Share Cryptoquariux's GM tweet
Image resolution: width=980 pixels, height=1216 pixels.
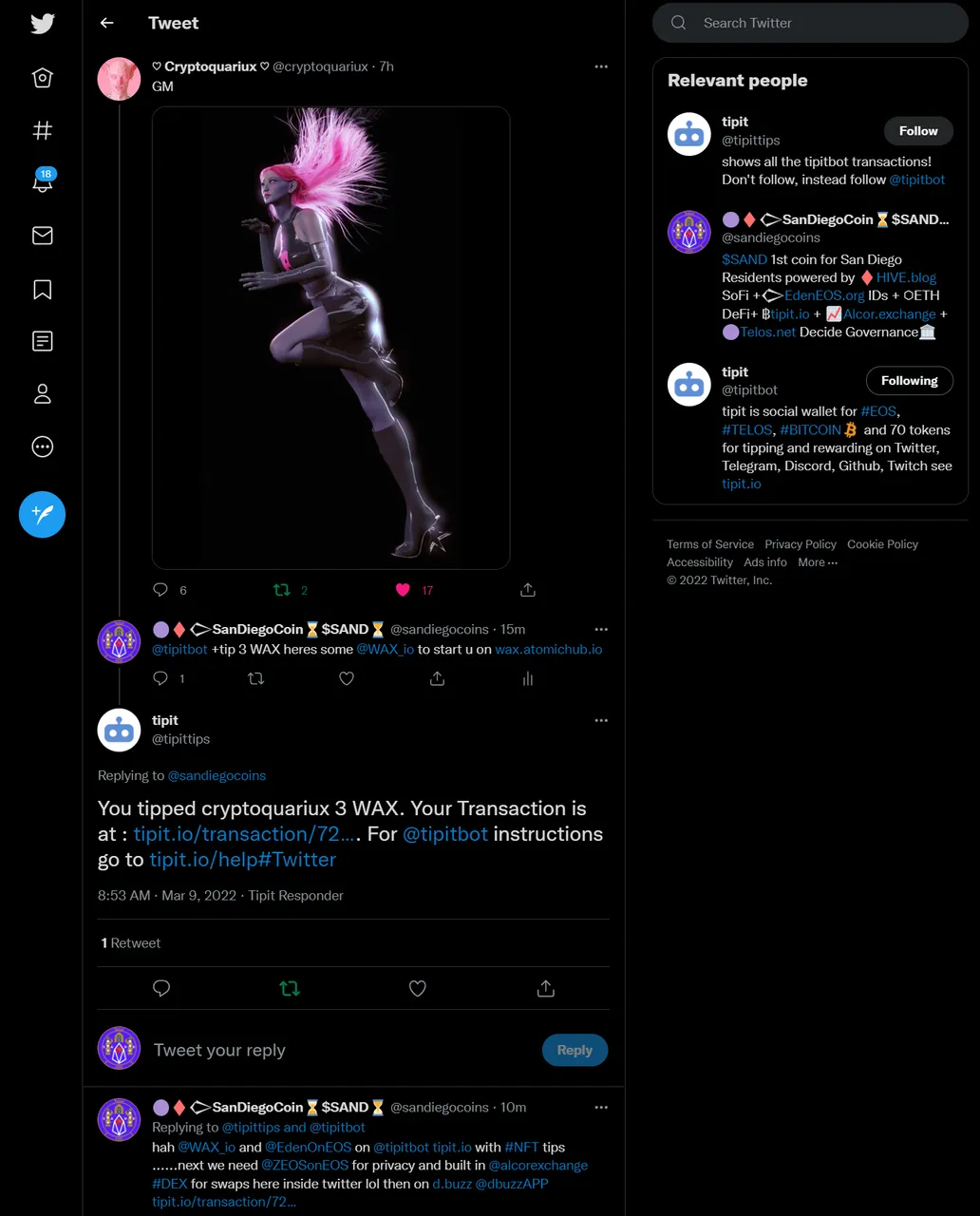528,590
